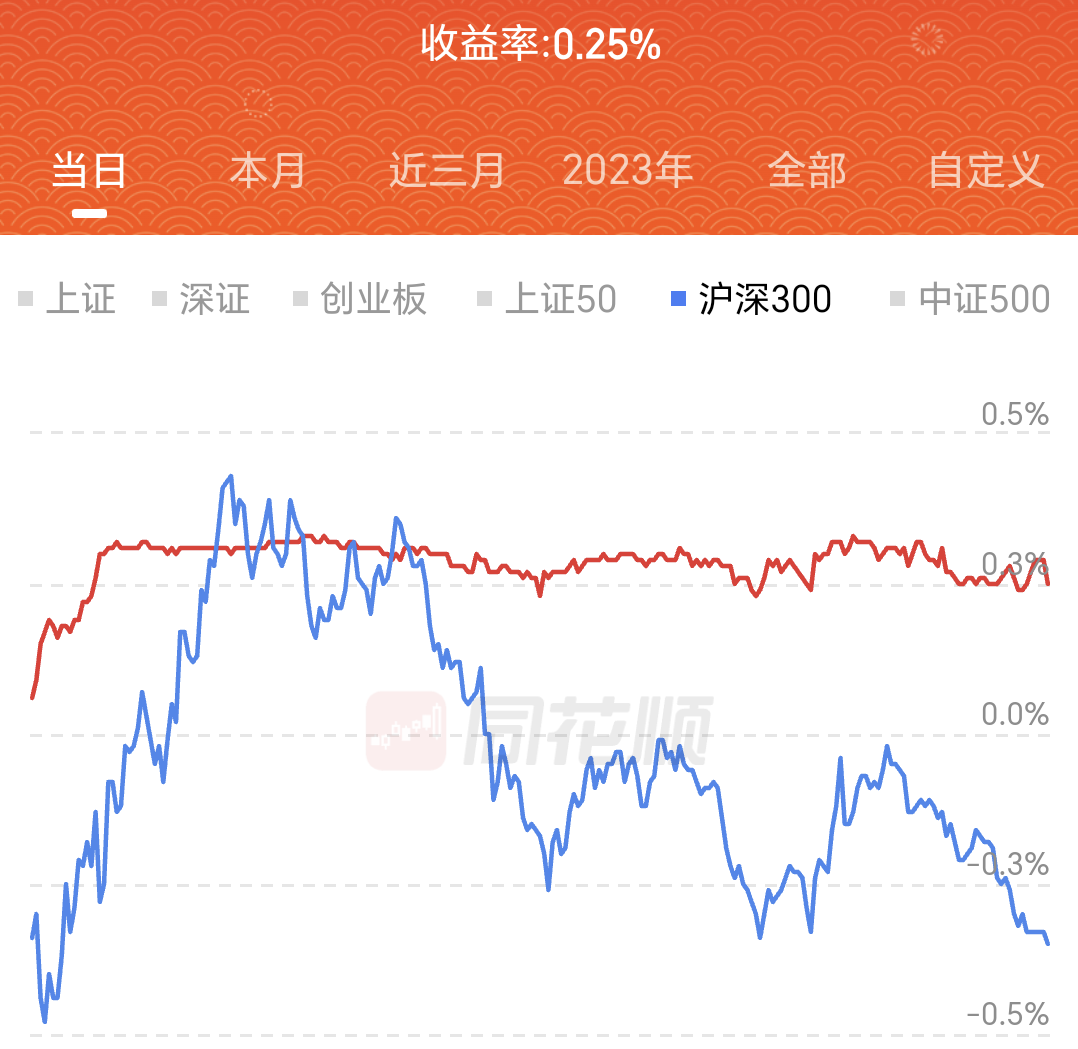The image size is (1078, 1049).
Task: Select 深证 as the benchmark
Action: [x=201, y=299]
